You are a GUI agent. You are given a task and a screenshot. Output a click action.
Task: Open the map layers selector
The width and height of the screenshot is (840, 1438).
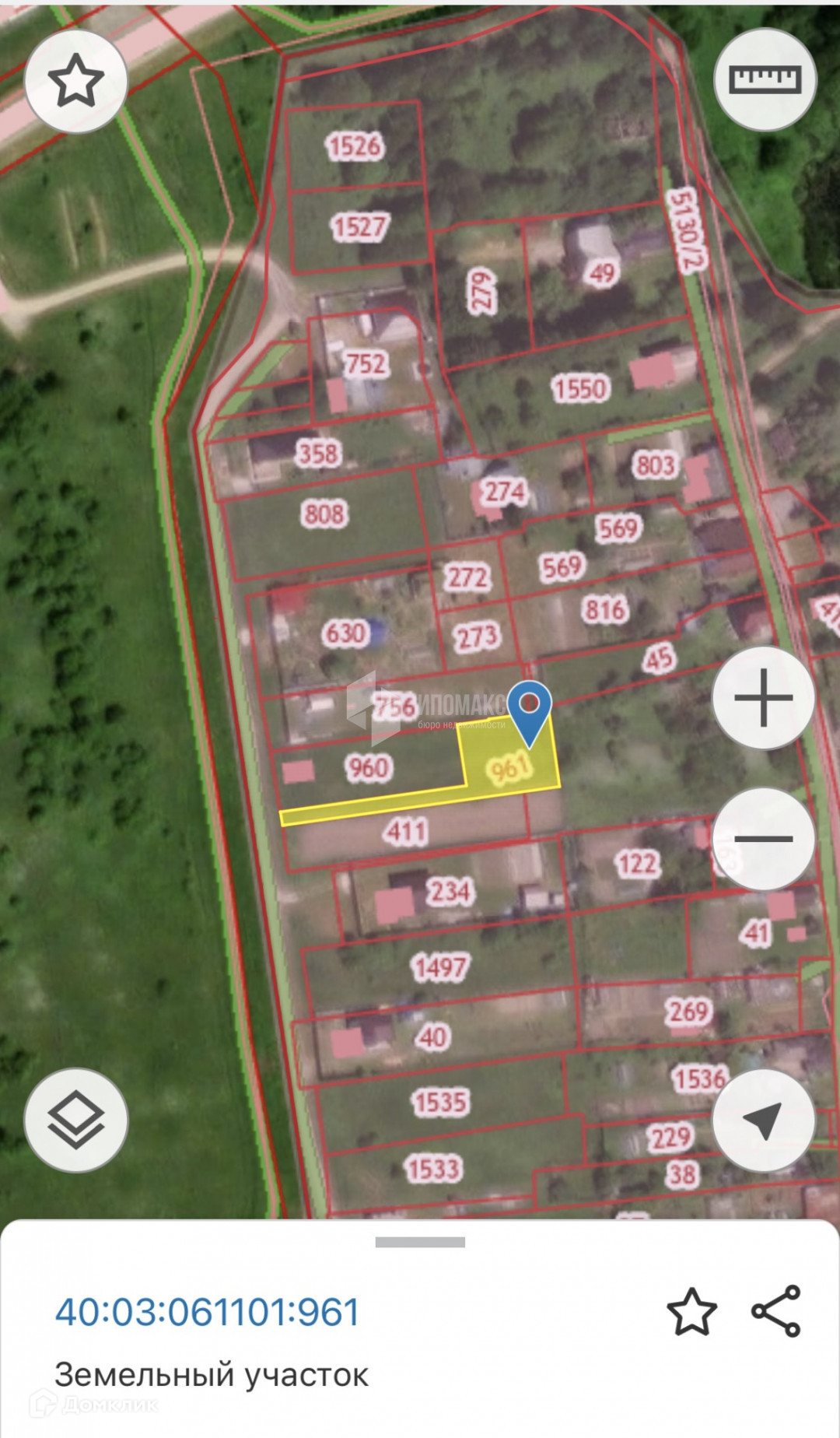[x=75, y=1120]
